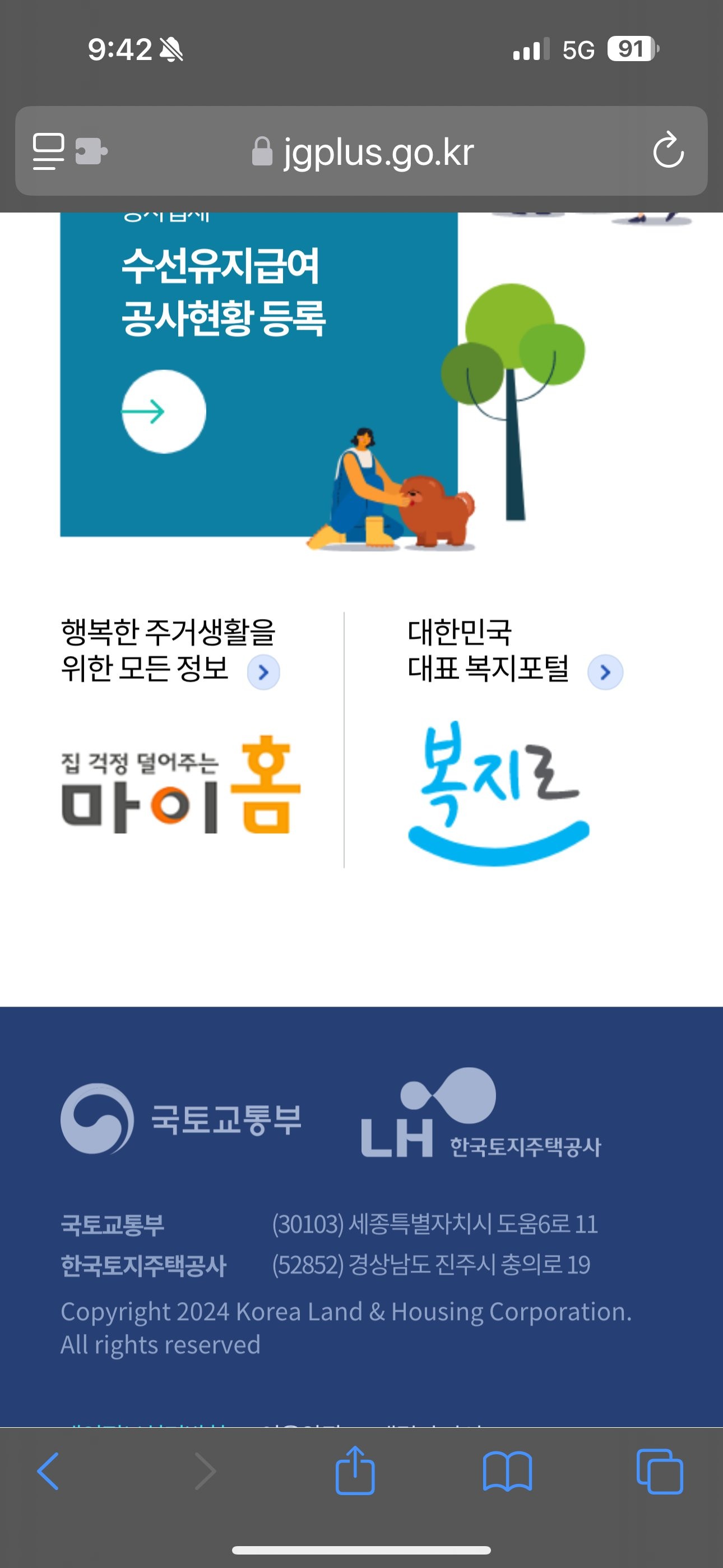Viewport: 723px width, 1568px height.
Task: Open the reader view page menu
Action: [x=49, y=150]
